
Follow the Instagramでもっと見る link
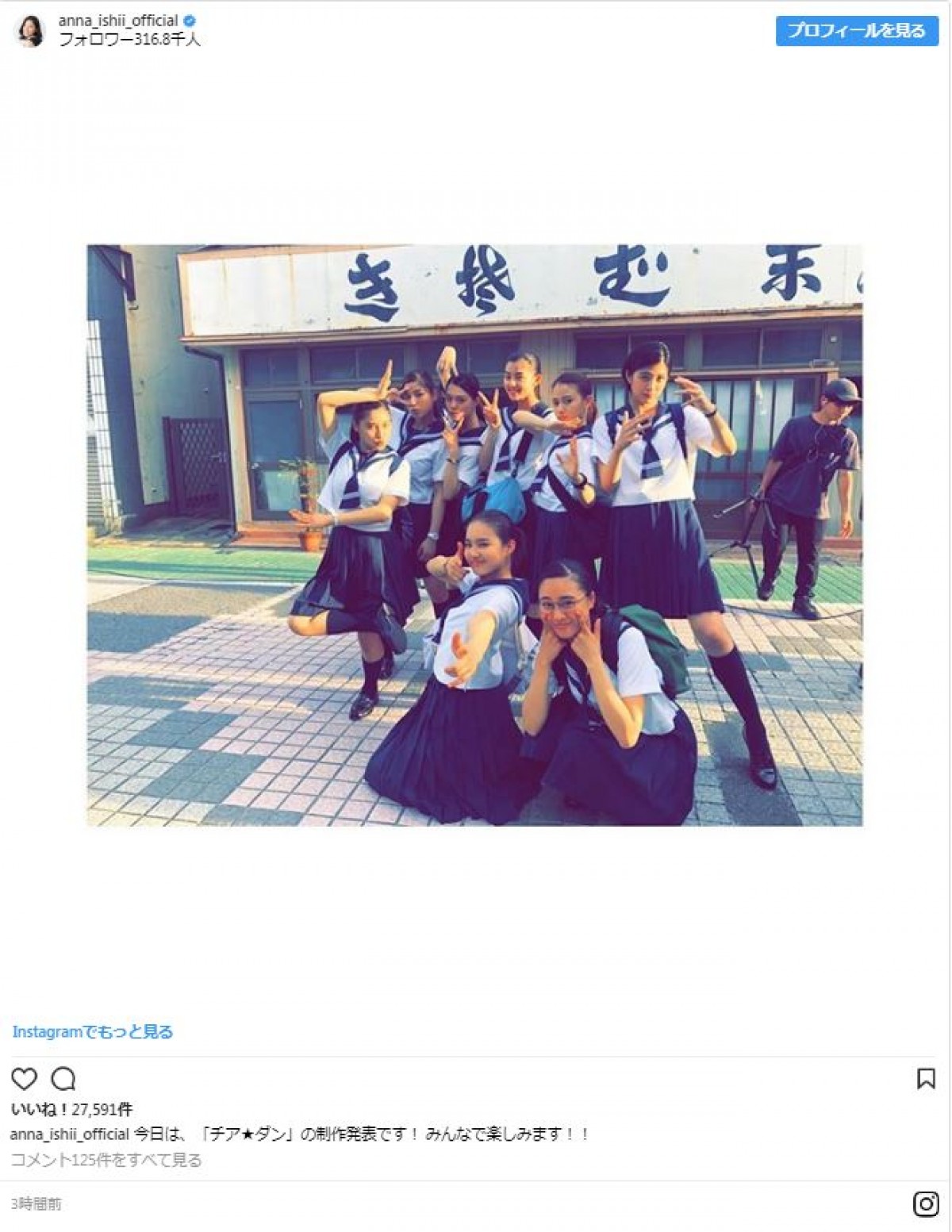[93, 1031]
